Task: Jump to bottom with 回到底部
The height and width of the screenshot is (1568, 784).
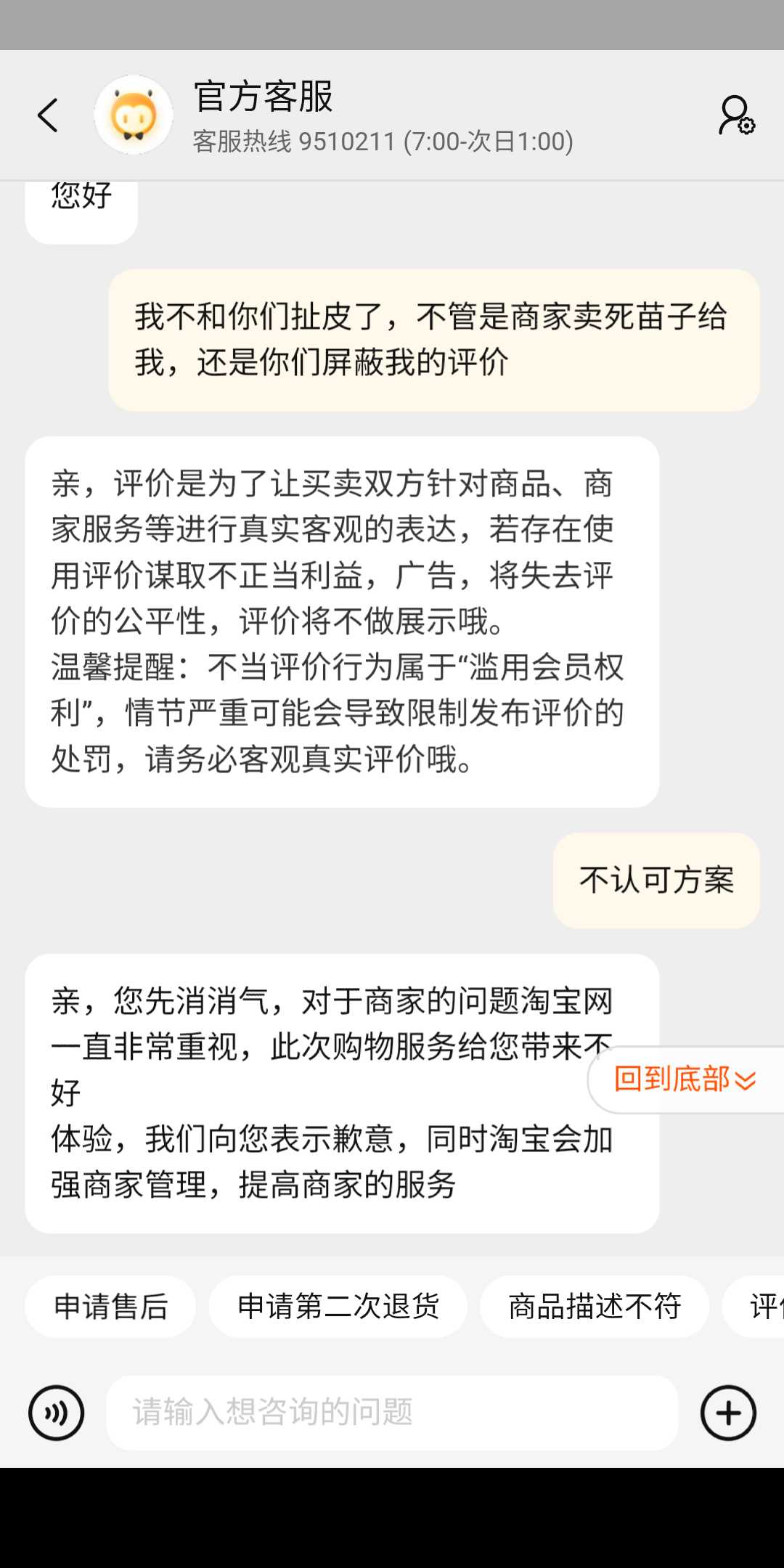Action: click(x=685, y=1079)
